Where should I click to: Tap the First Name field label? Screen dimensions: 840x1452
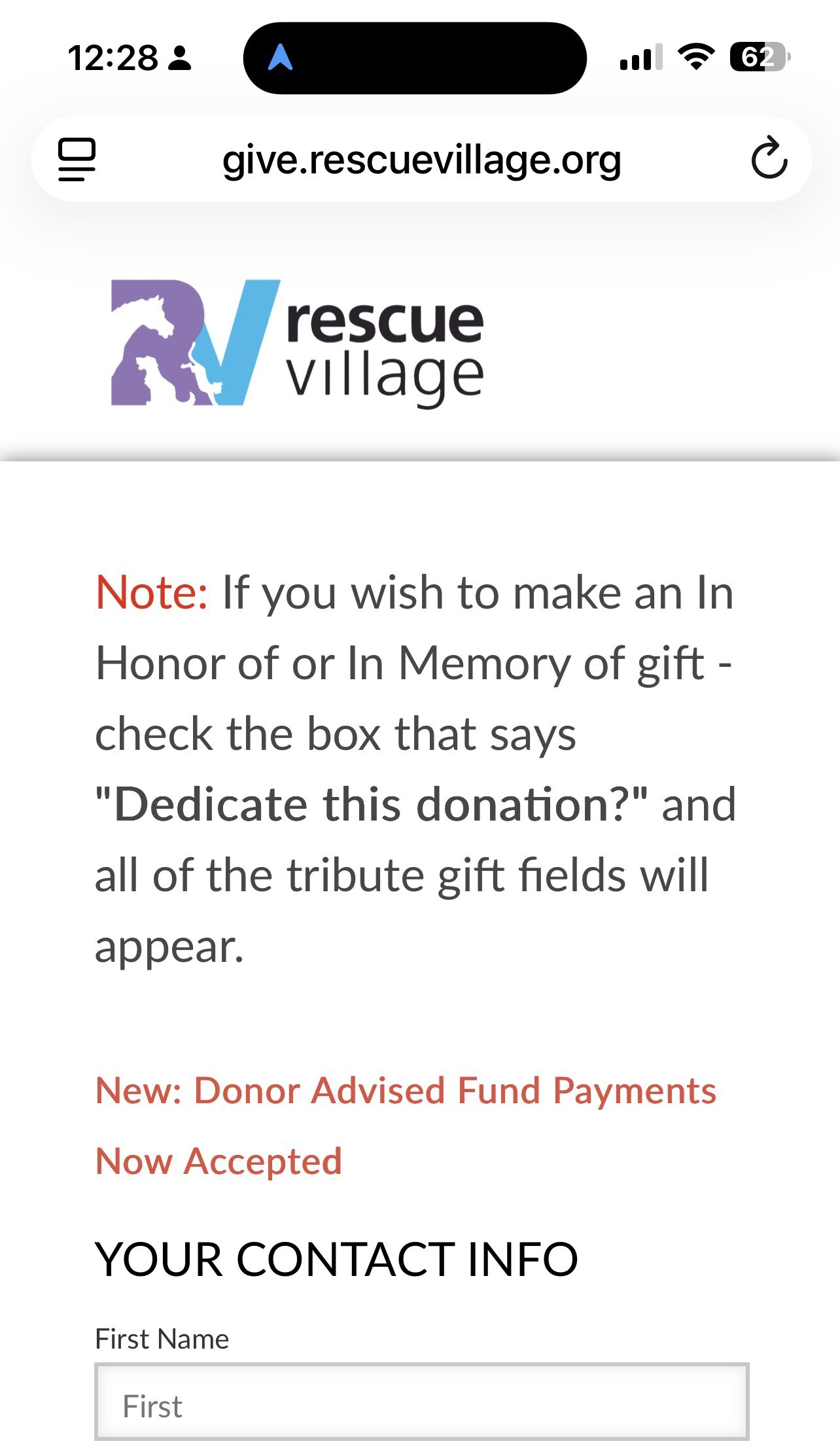coord(162,1338)
